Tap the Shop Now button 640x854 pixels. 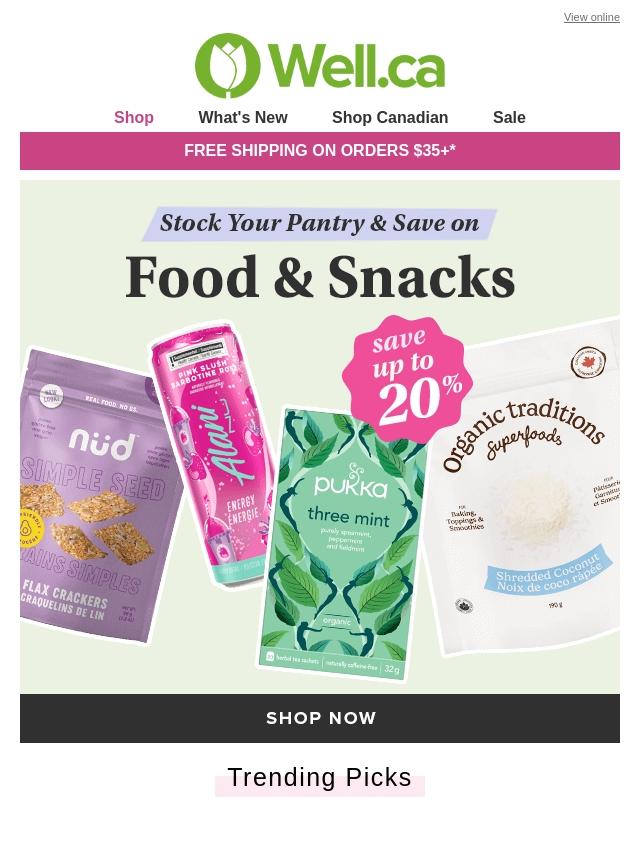(320, 718)
